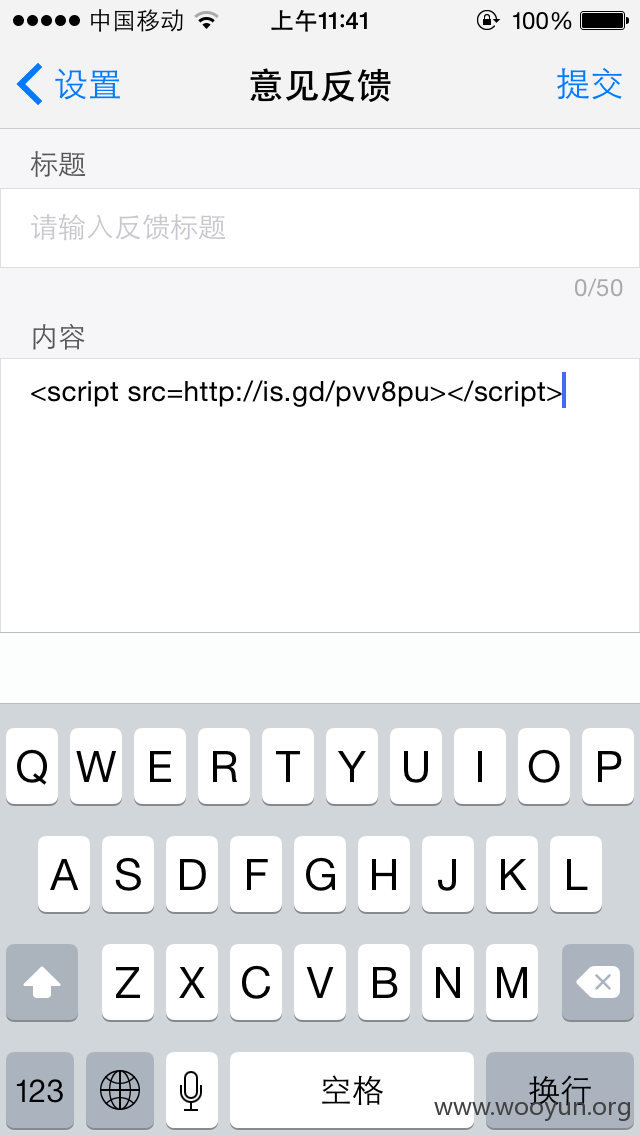Submit the feedback with 提交
640x1136 pixels.
(x=589, y=85)
